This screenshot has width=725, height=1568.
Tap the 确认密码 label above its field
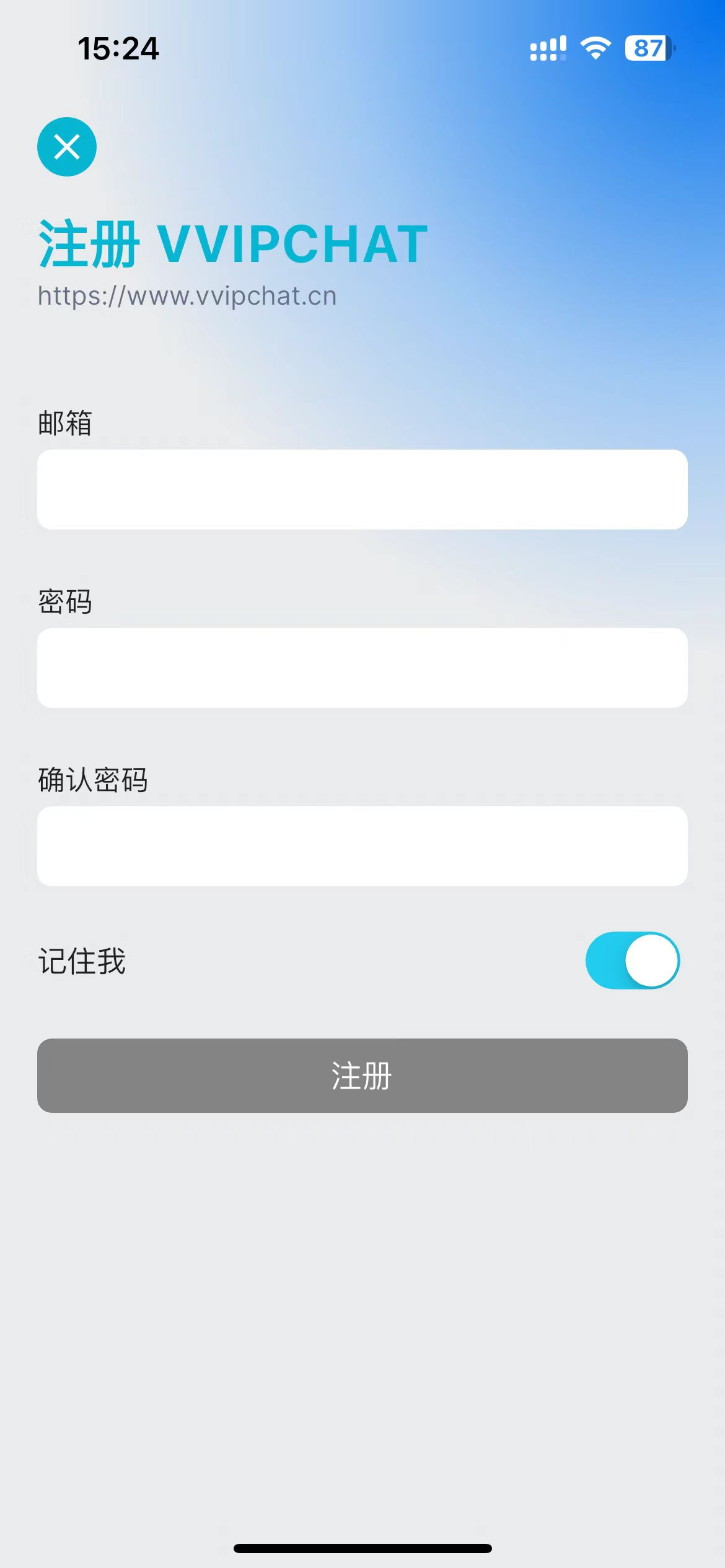coord(94,782)
